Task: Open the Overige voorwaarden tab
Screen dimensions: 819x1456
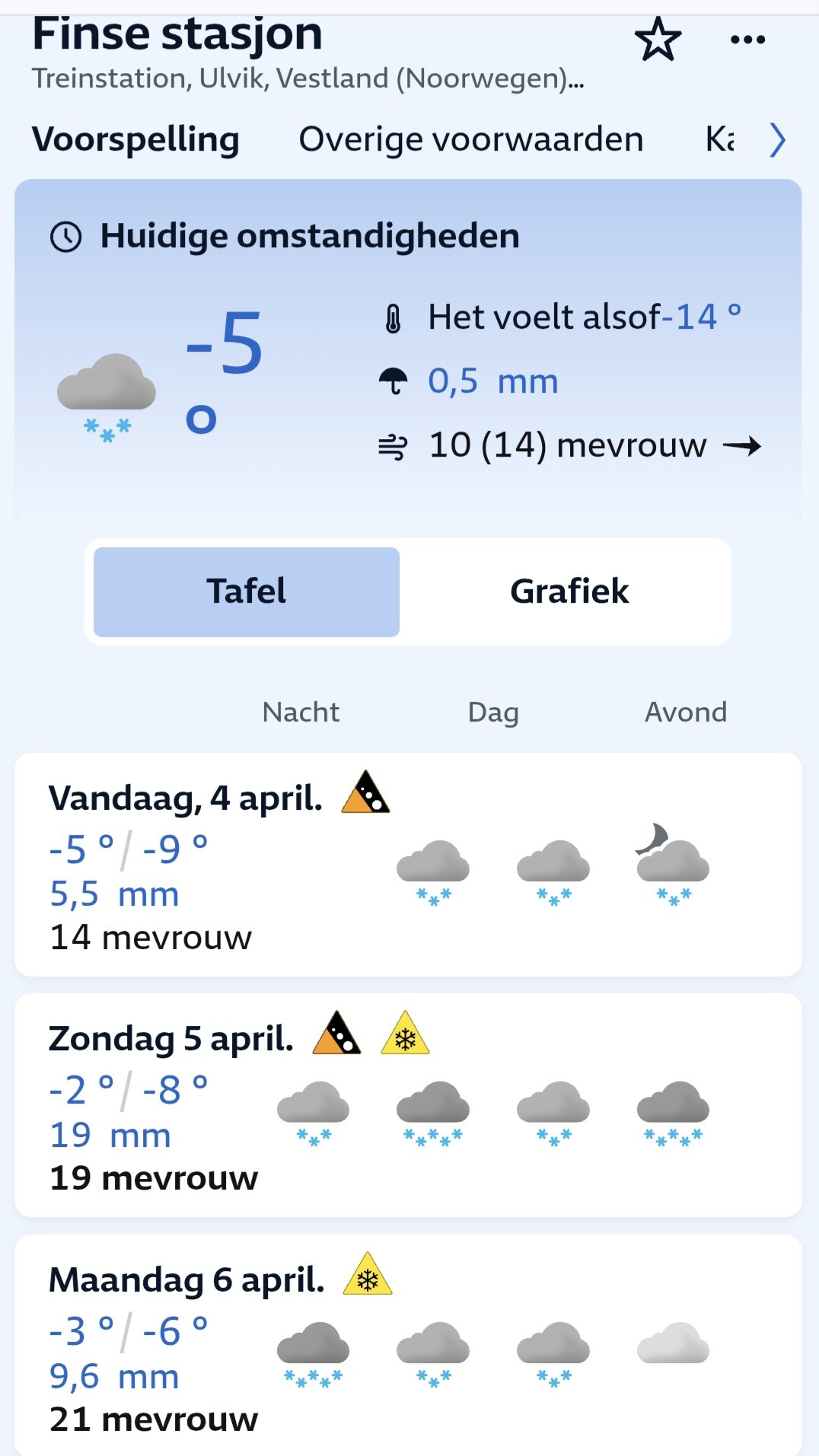Action: click(x=470, y=139)
